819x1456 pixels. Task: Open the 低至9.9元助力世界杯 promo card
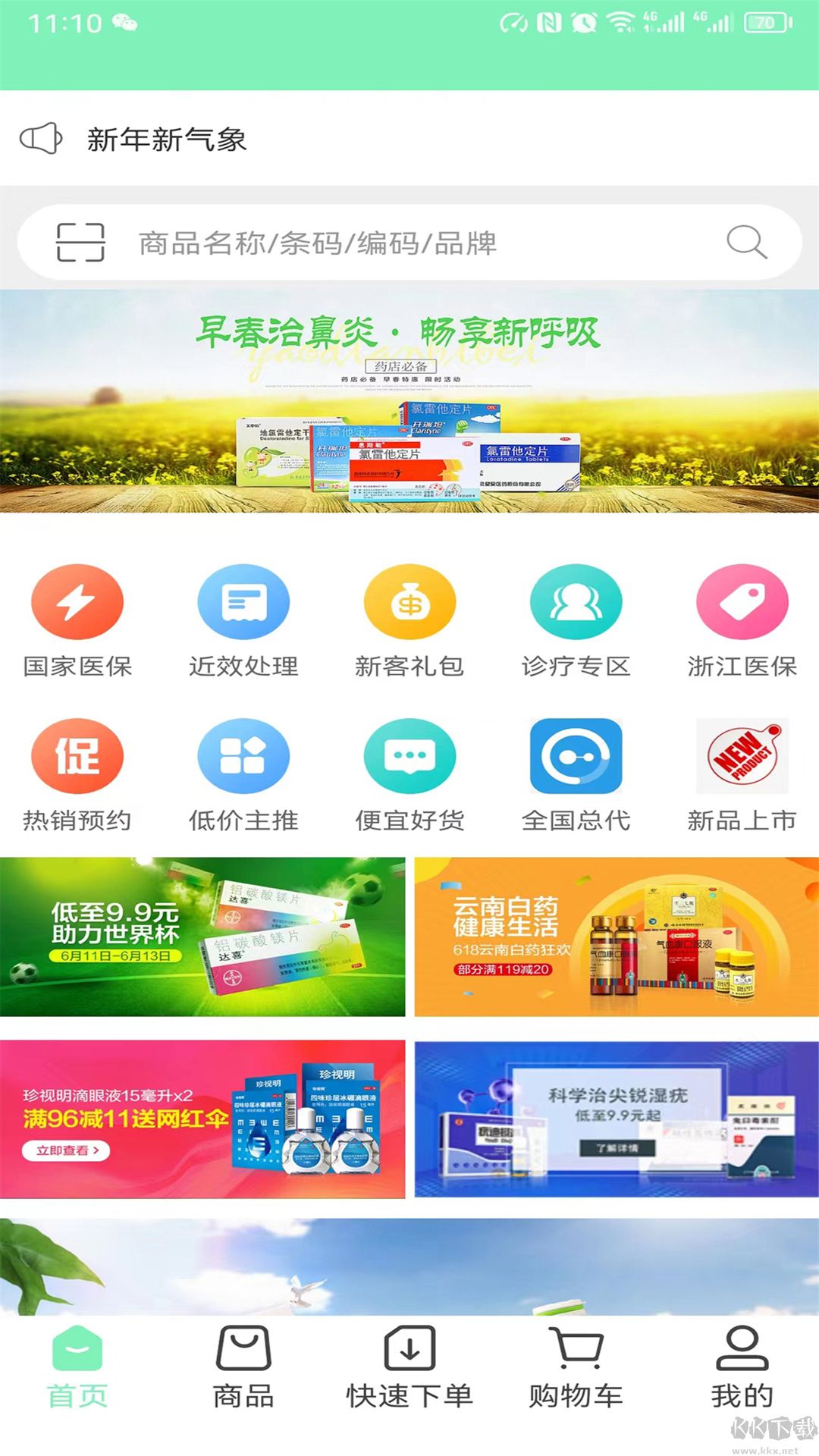tap(202, 937)
